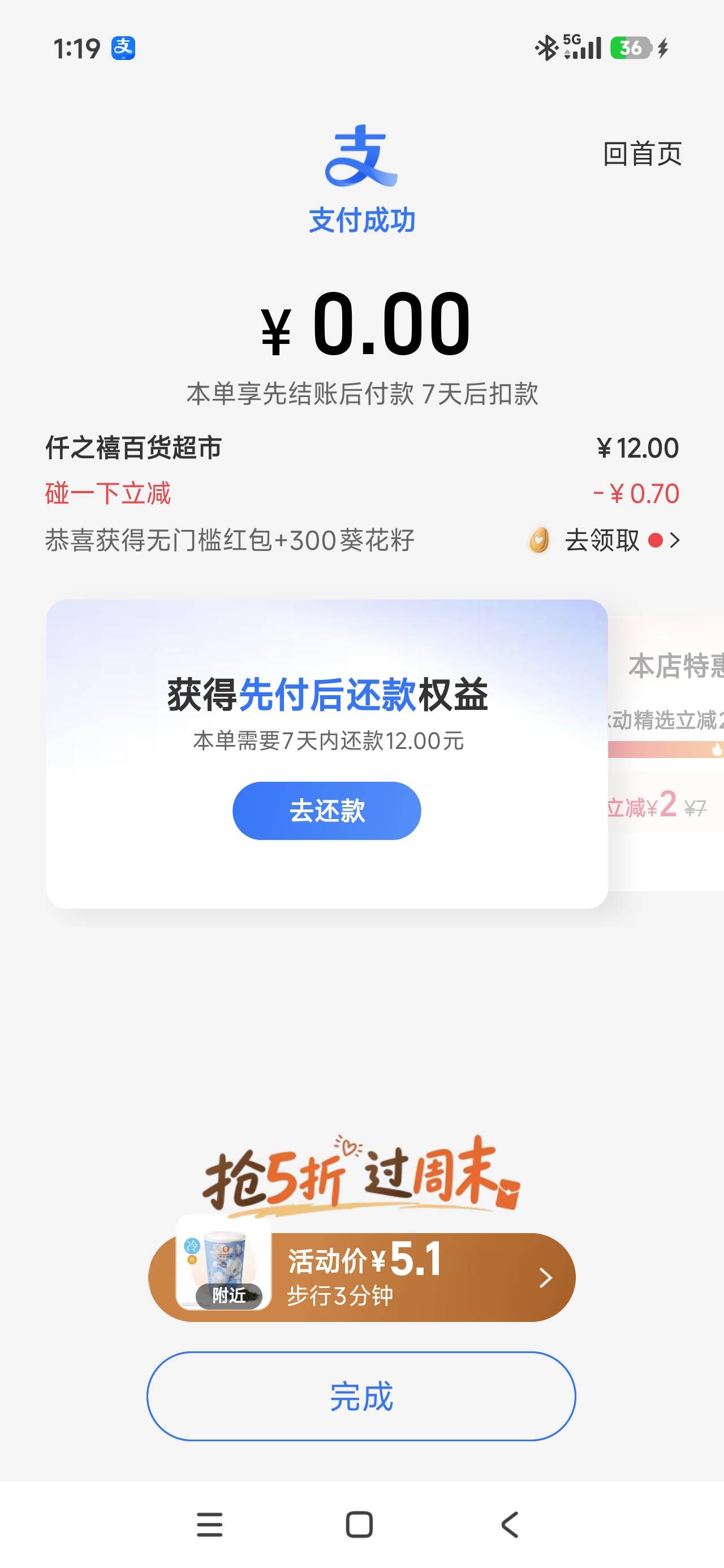This screenshot has height=1568, width=724.
Task: Open recent apps from the navigation bar
Action: coord(209,1524)
